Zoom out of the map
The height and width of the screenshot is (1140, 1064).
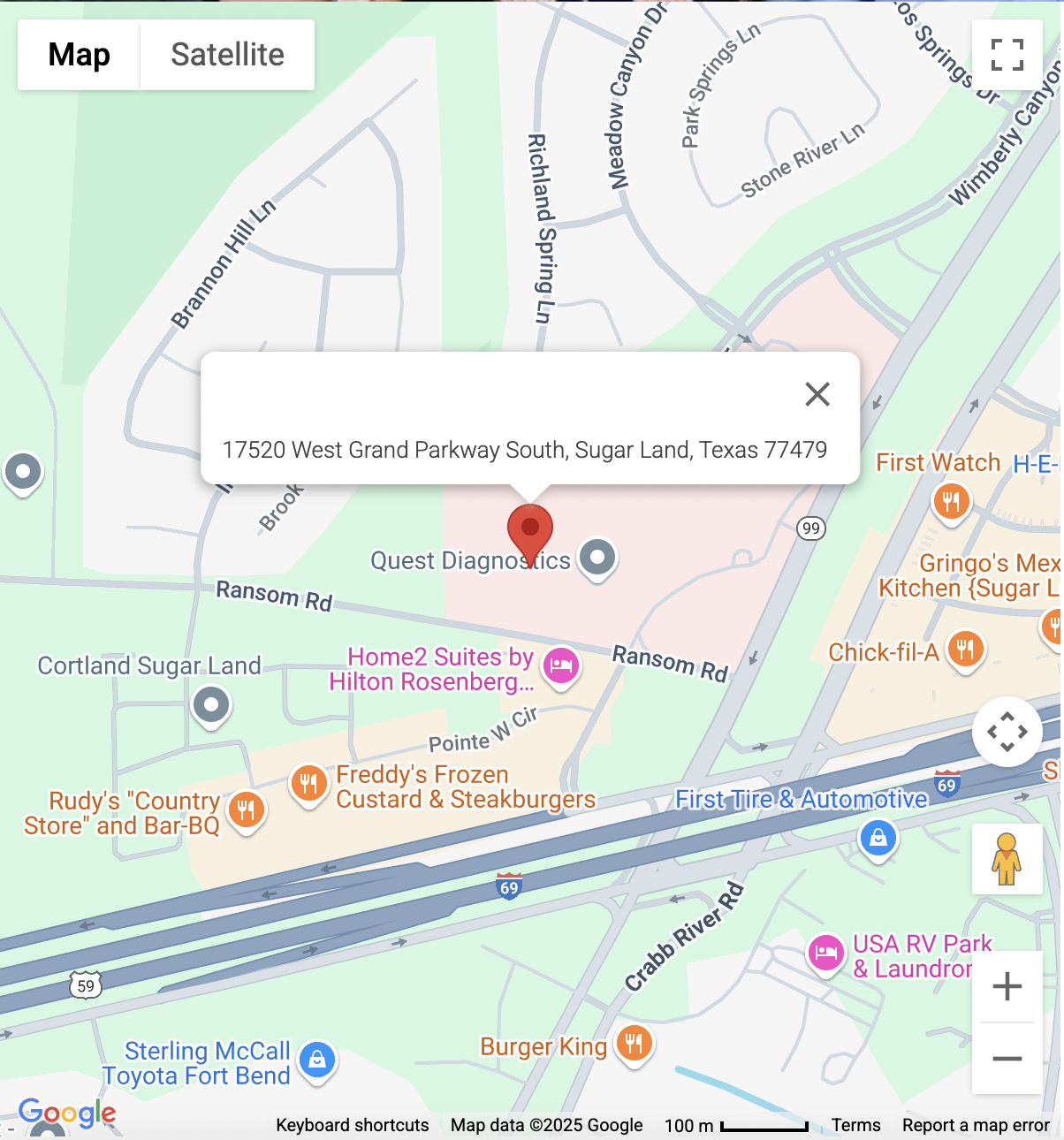click(x=1007, y=1058)
